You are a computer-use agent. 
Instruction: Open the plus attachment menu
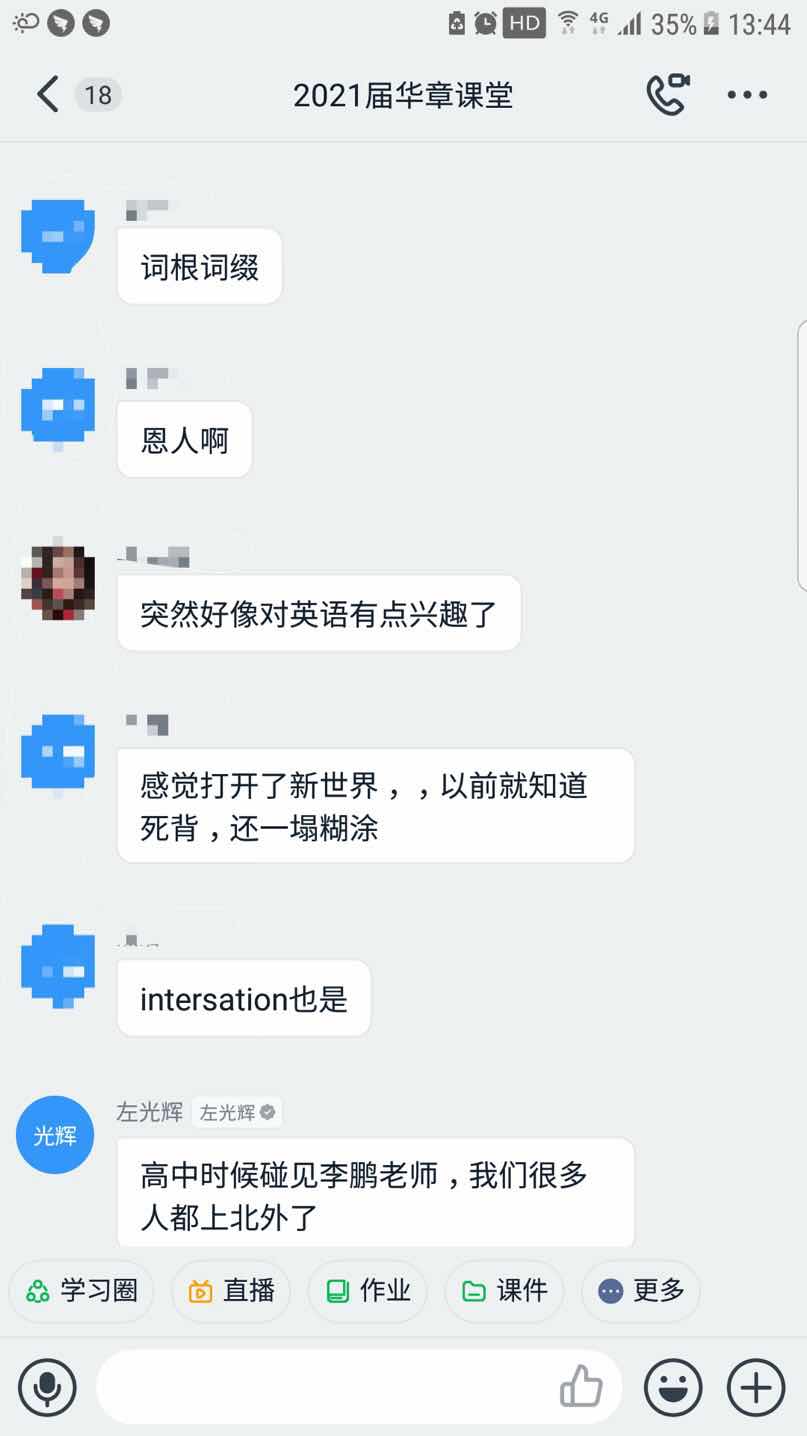[x=756, y=1387]
